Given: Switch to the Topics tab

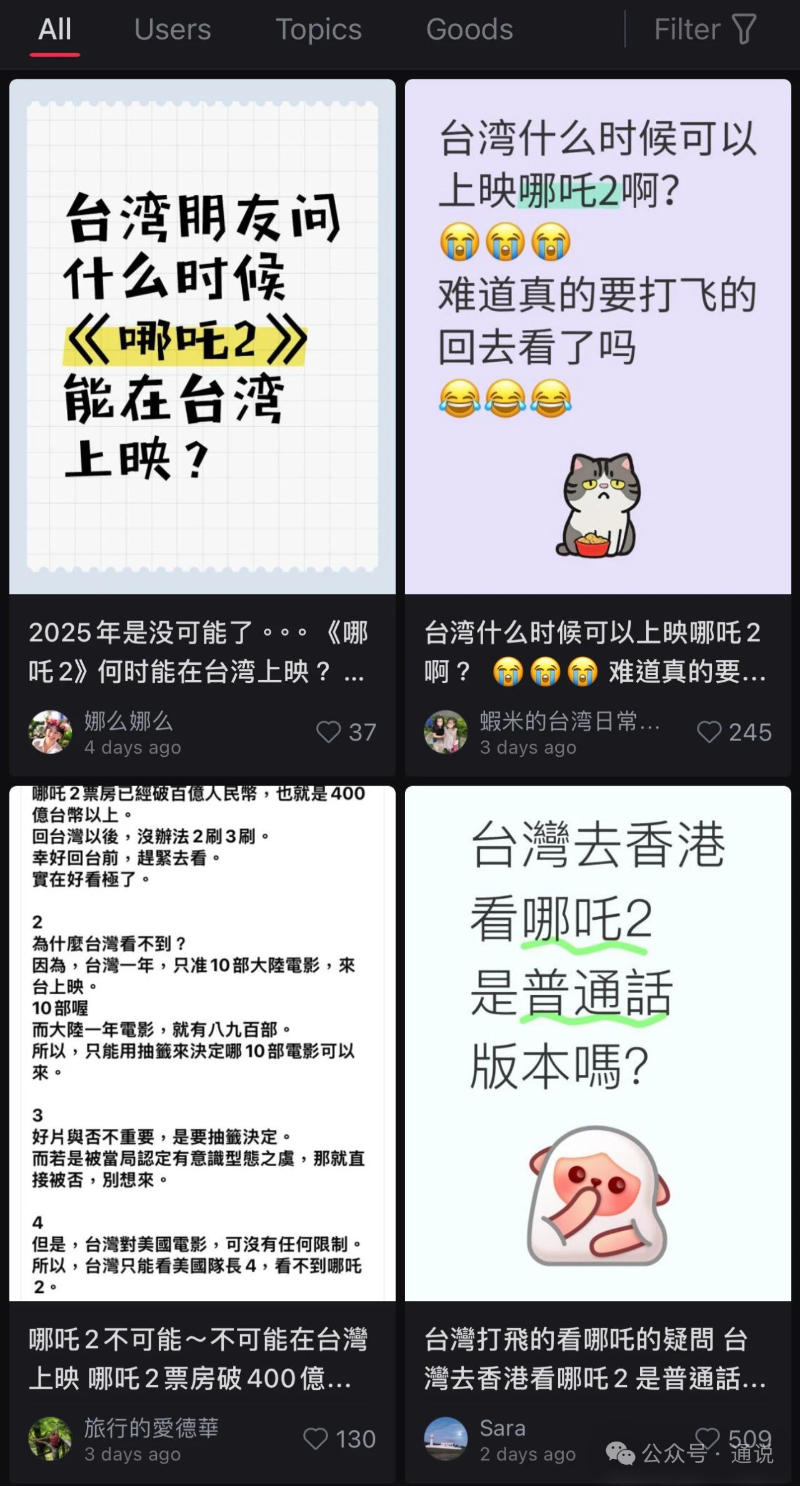Looking at the screenshot, I should [318, 30].
